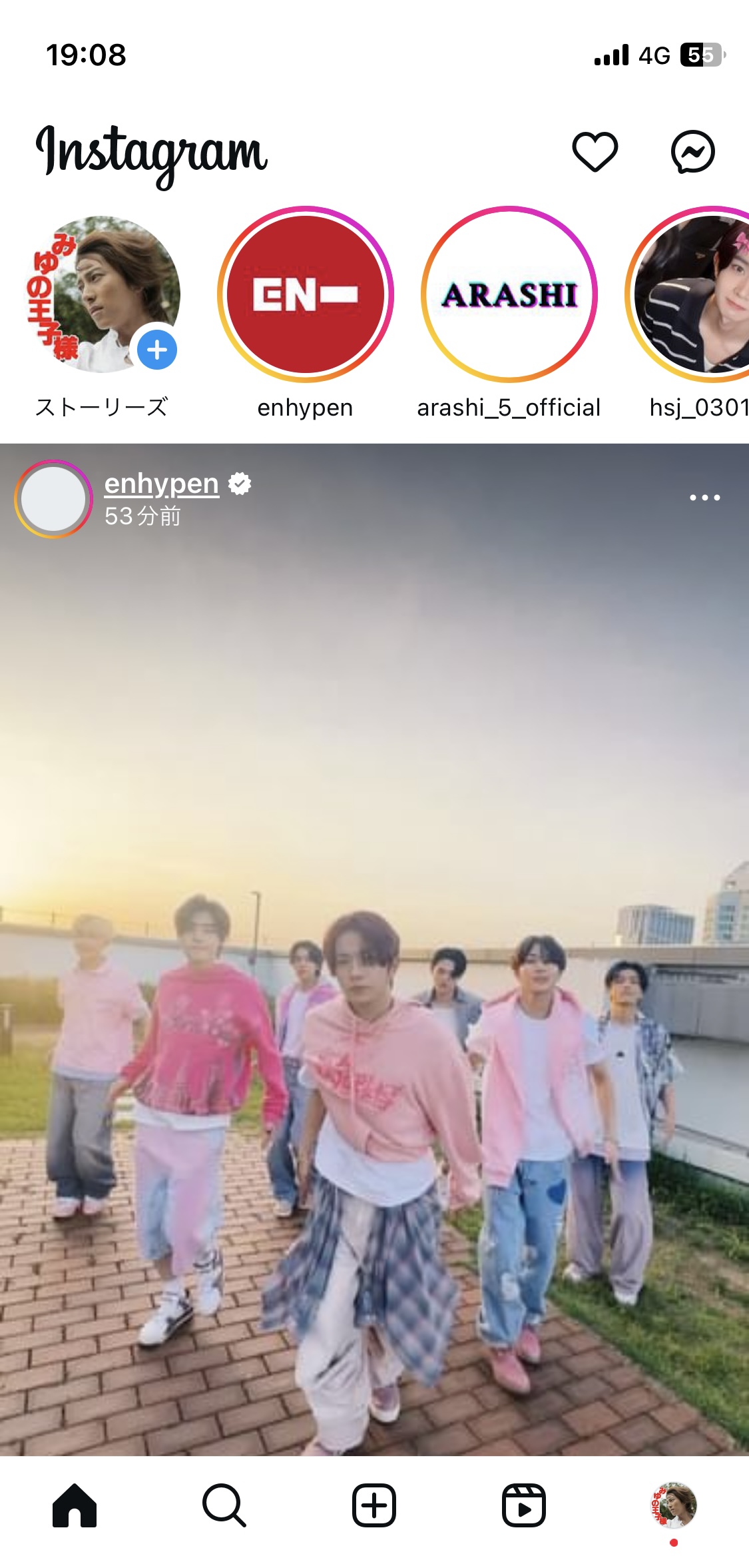Viewport: 749px width, 1568px height.
Task: Create a new post with the plus tab
Action: click(374, 1505)
